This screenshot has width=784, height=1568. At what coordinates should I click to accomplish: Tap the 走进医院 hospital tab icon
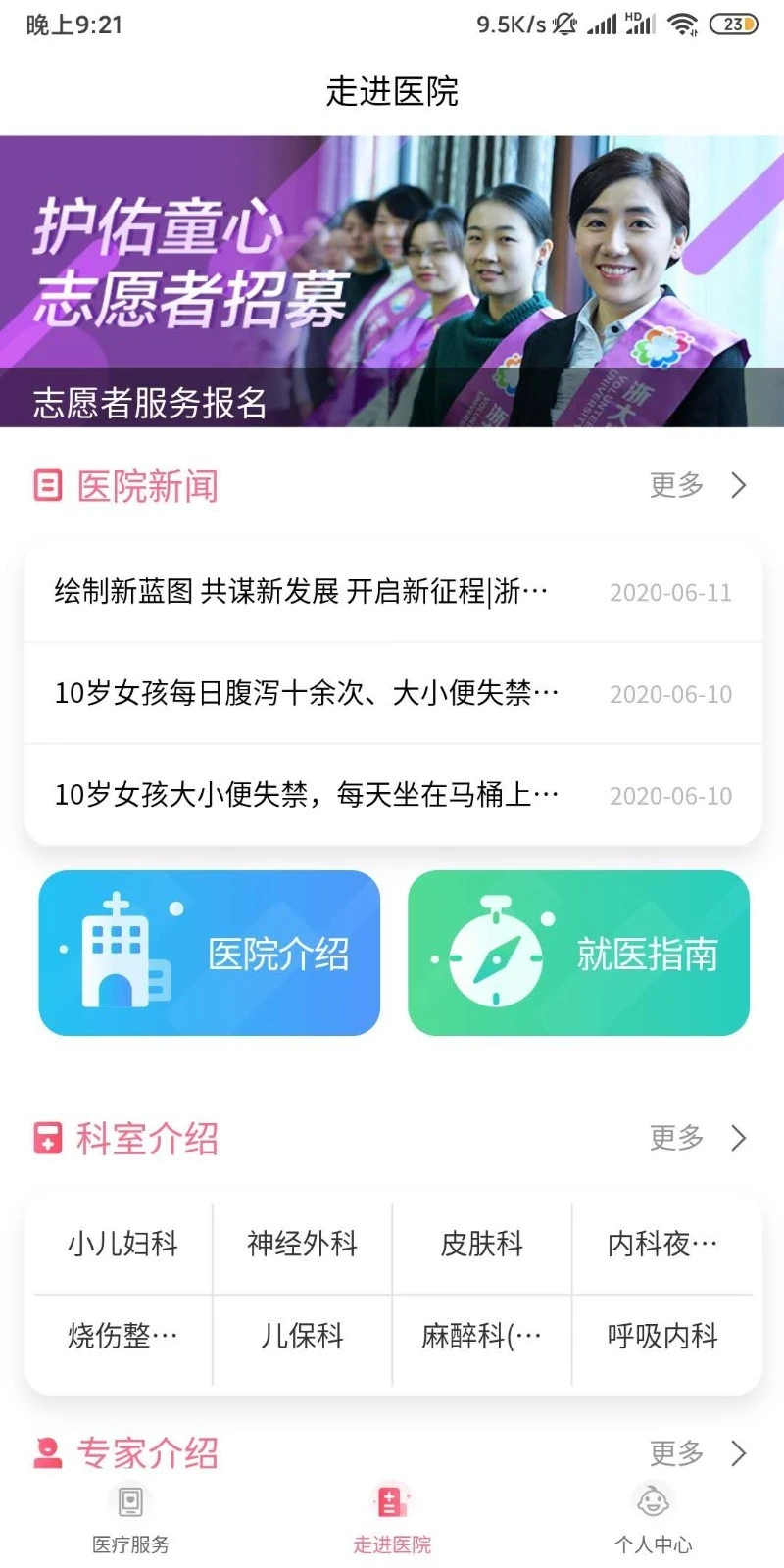[391, 1501]
